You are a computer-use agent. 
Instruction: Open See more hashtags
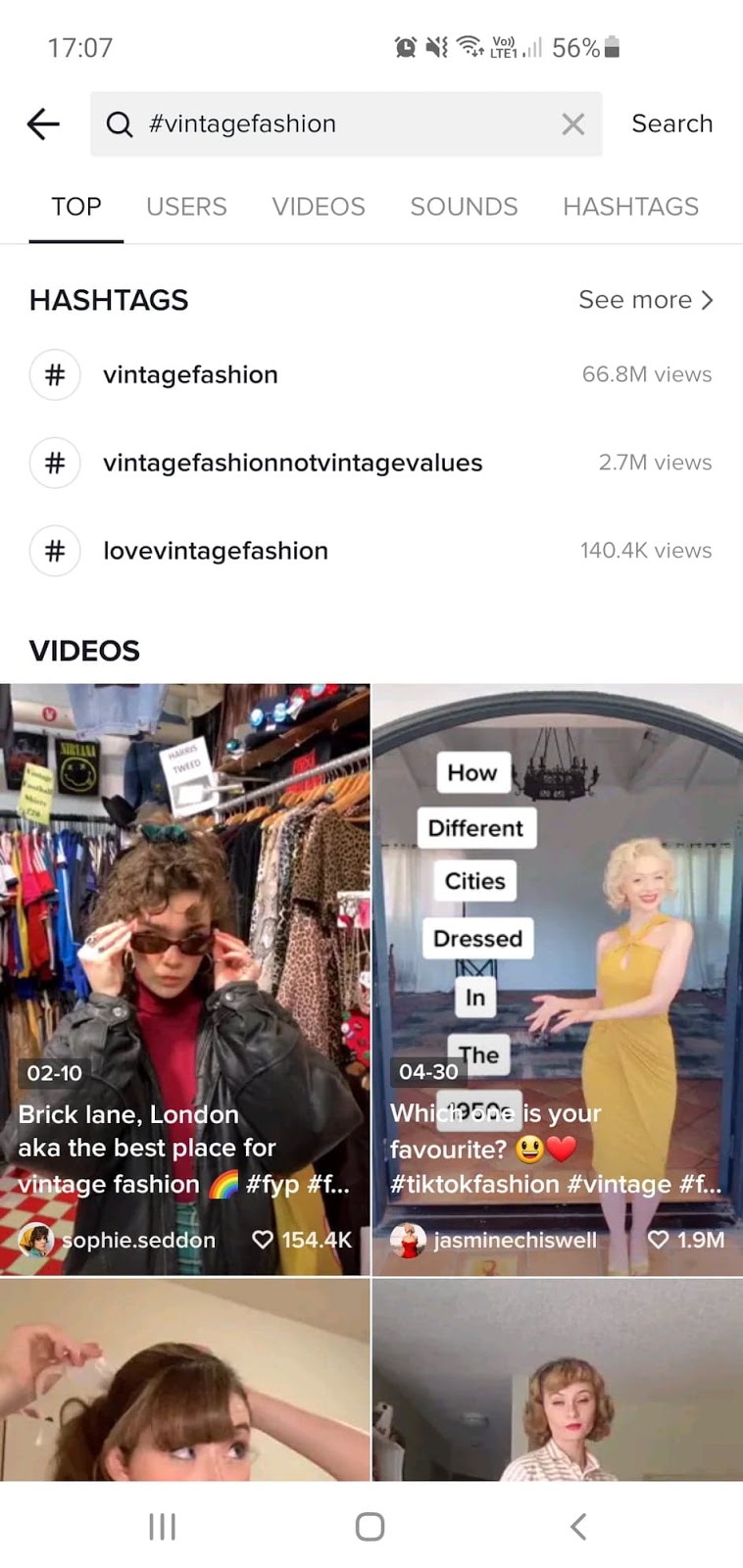645,300
